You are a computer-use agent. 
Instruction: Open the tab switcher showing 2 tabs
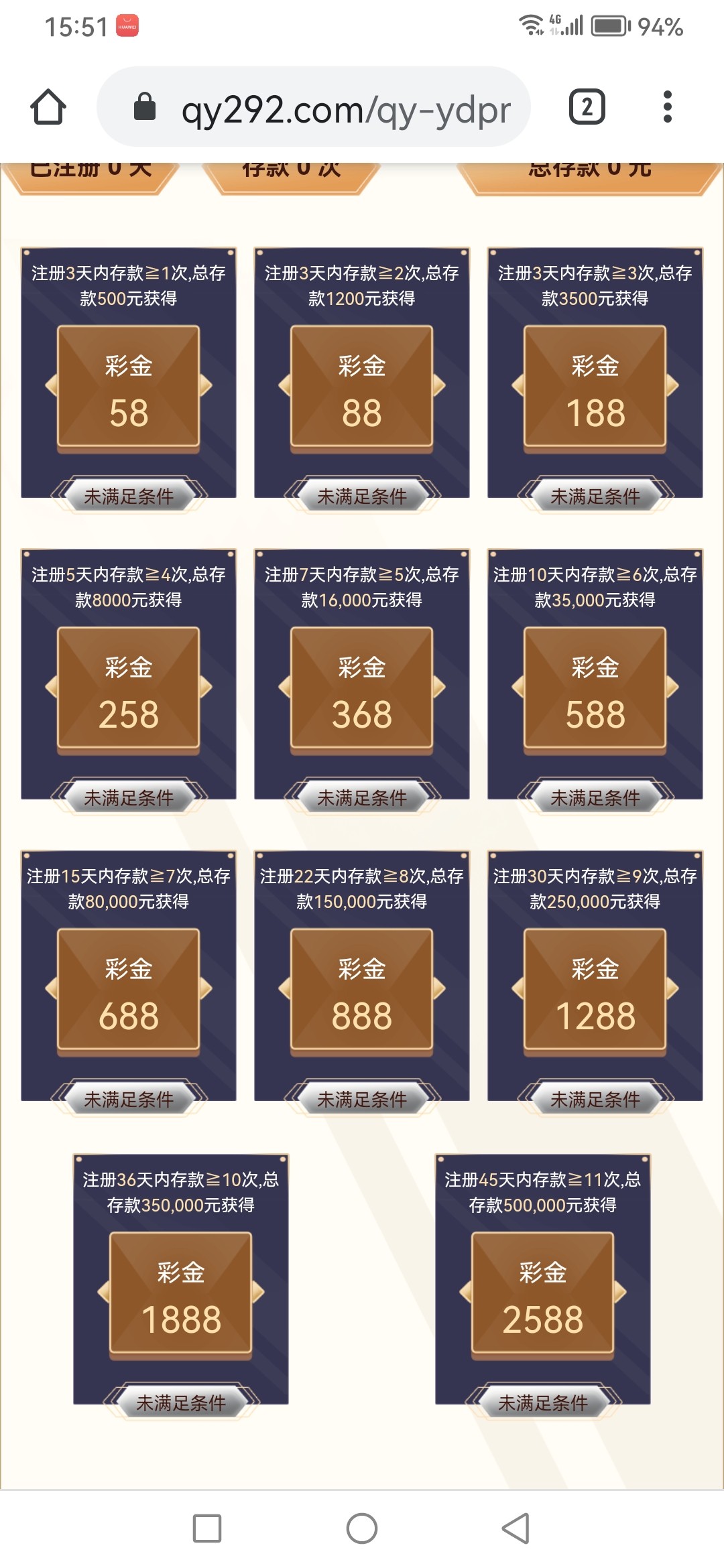[x=587, y=107]
